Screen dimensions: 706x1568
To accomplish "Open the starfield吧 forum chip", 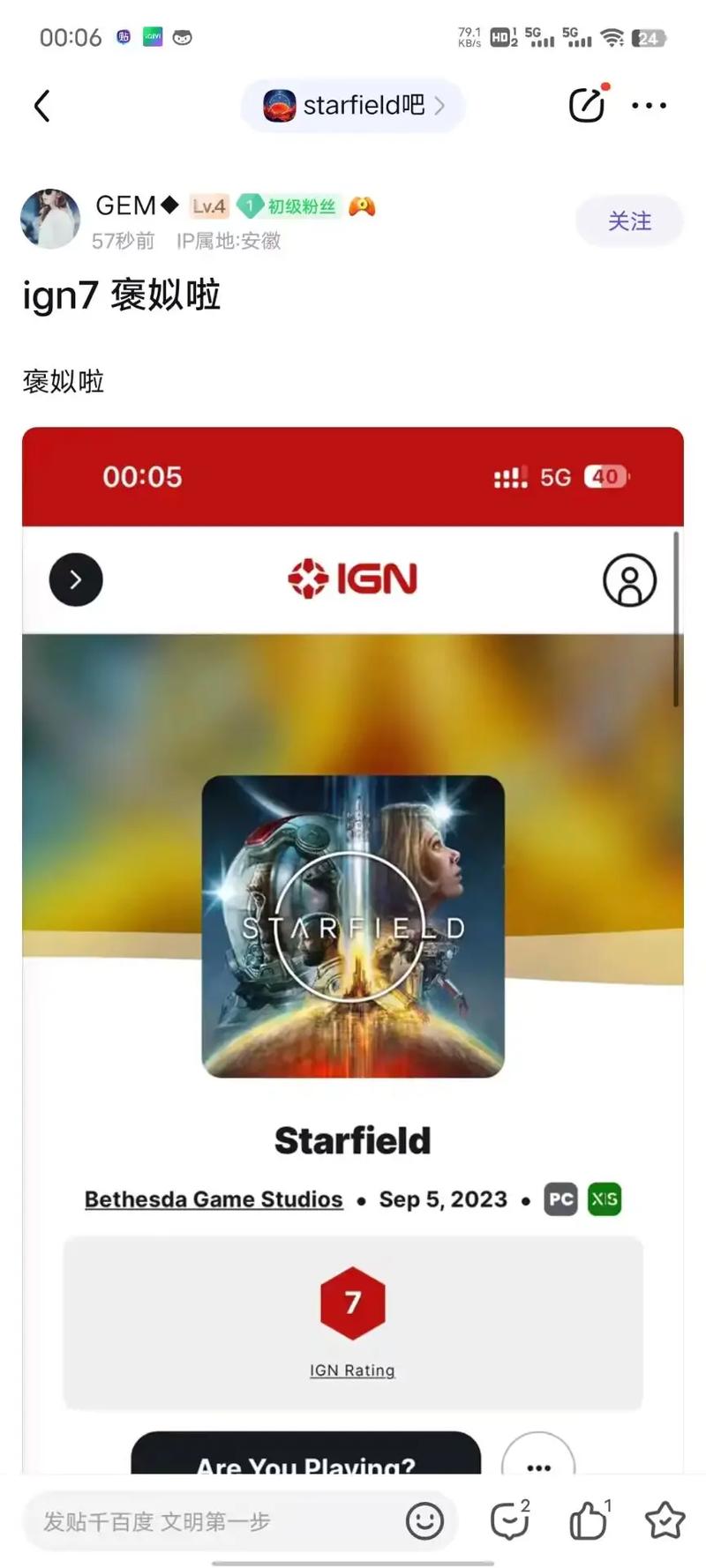I will 353,106.
